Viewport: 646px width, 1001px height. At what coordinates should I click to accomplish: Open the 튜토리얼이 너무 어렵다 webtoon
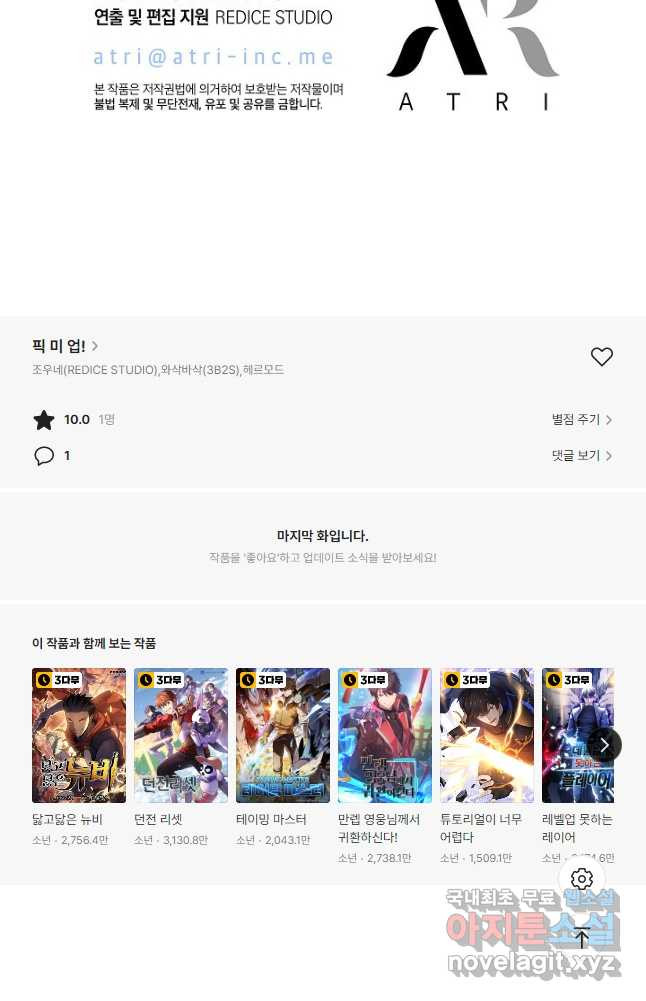487,736
